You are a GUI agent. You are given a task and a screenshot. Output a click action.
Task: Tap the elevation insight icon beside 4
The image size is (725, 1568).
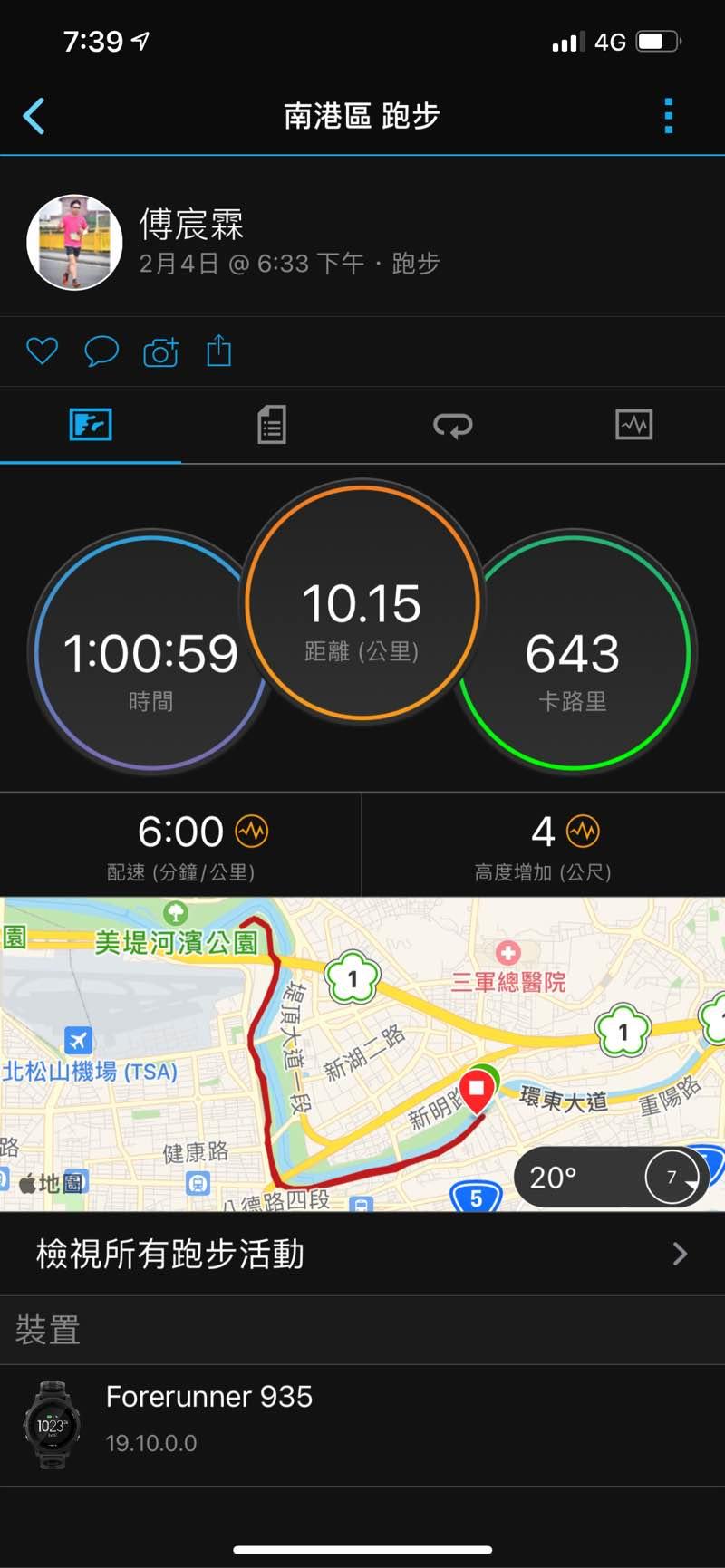coord(583,831)
